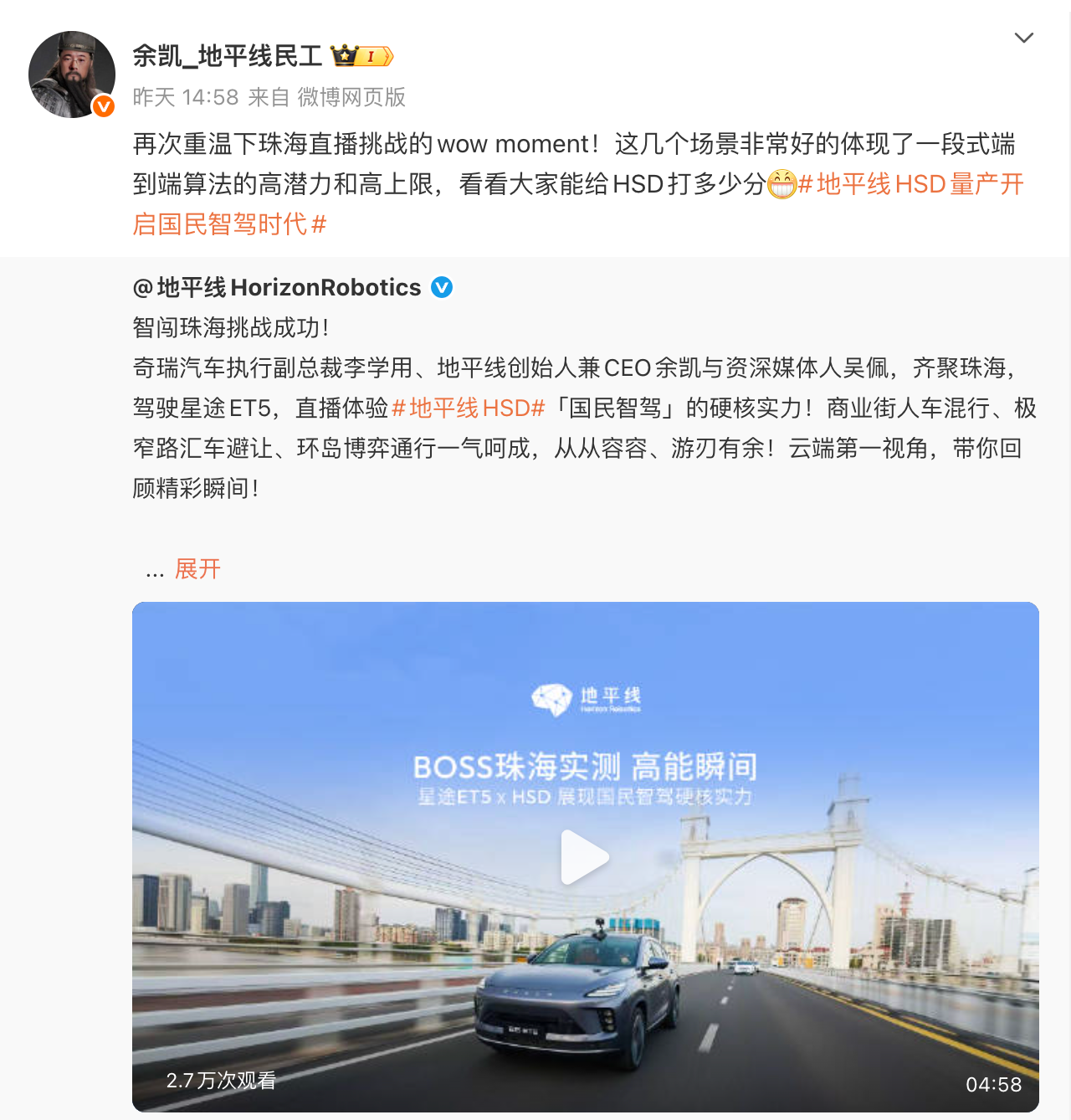The width and height of the screenshot is (1071, 1120).
Task: Expand the full repost text via 展开
Action: click(197, 569)
